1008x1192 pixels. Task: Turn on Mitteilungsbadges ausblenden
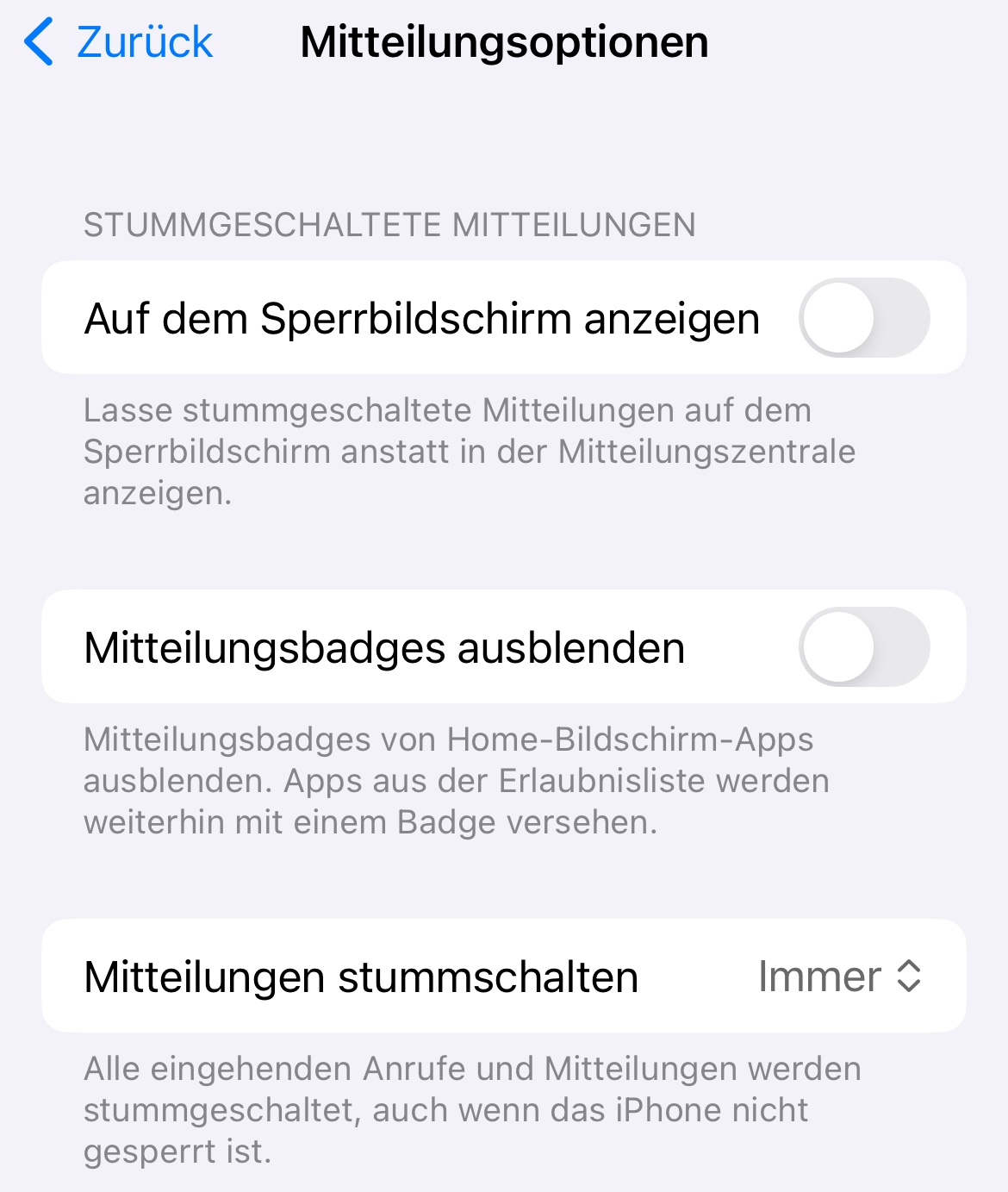coord(863,646)
